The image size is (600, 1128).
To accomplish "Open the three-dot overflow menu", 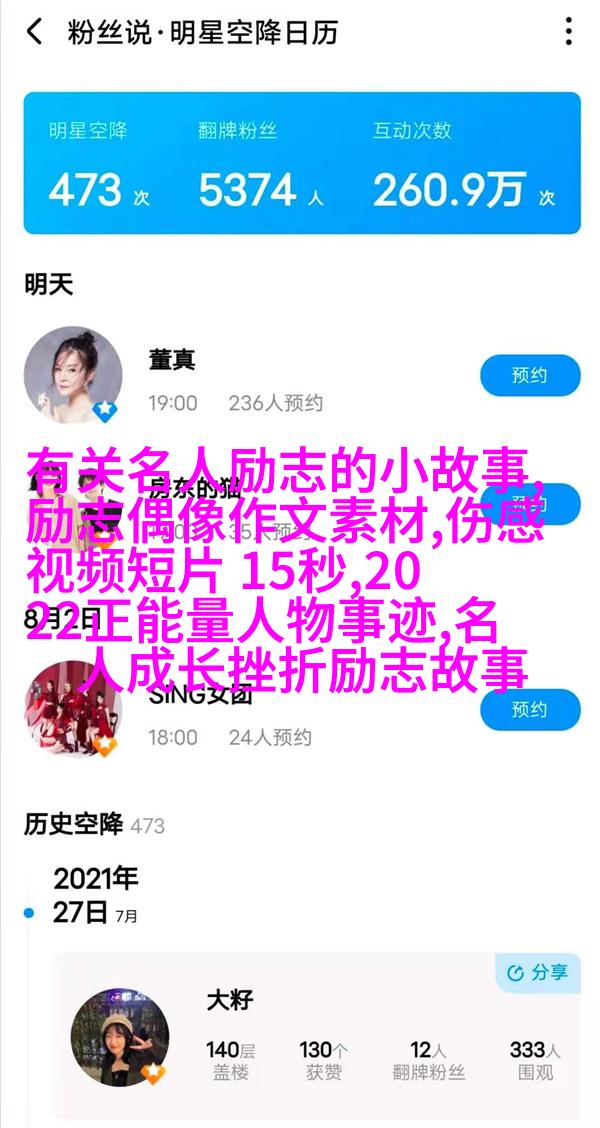I will click(568, 33).
